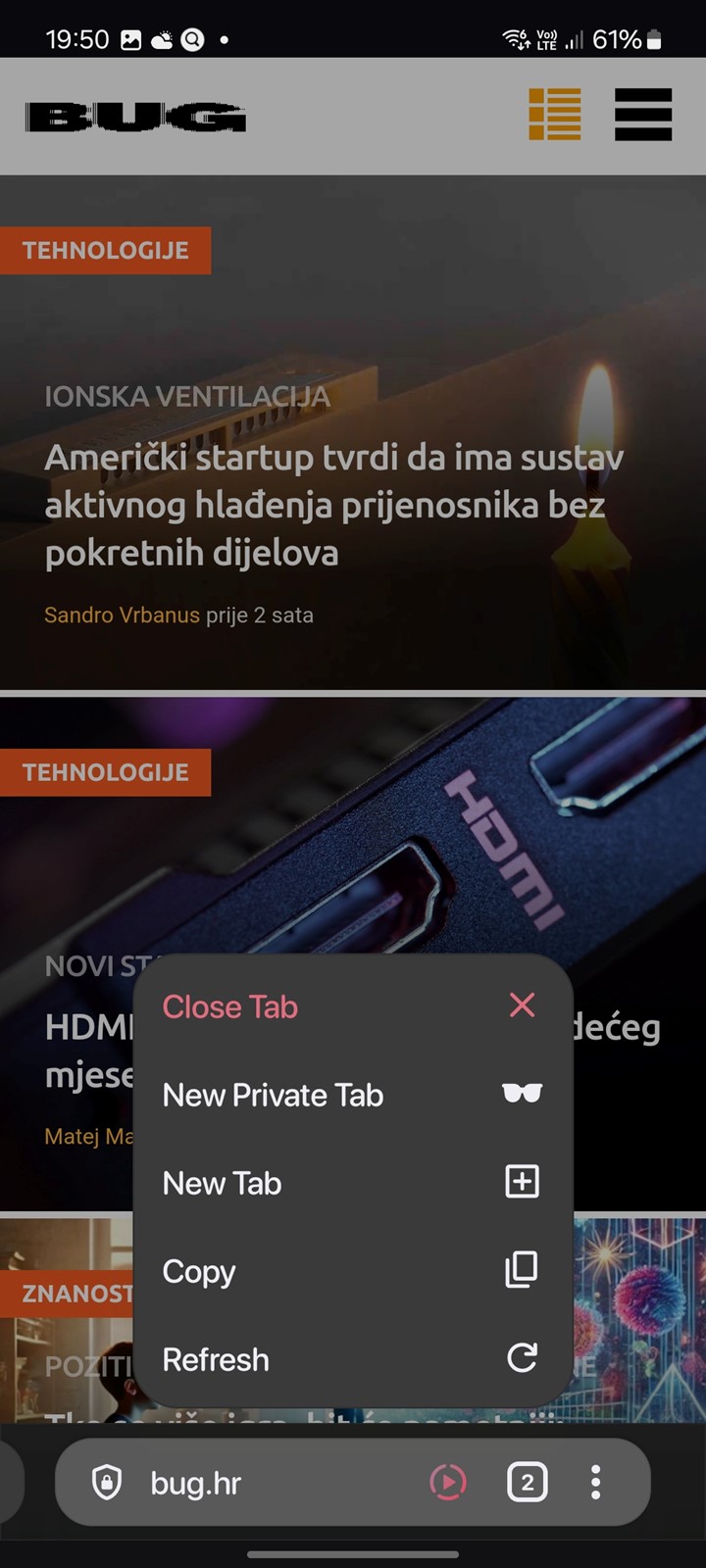Tap the red play icon in address bar
Viewport: 706px width, 1568px height.
[x=448, y=1483]
